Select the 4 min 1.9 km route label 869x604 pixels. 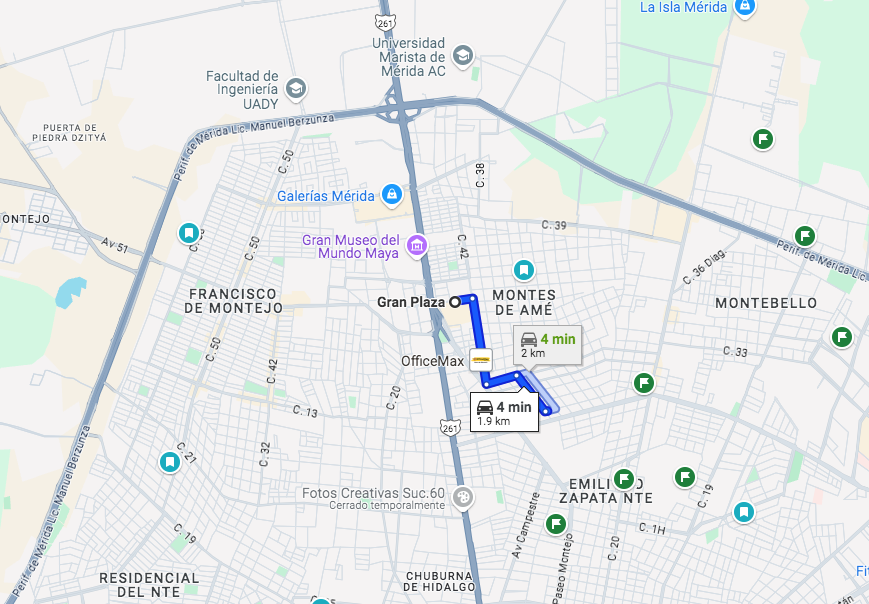tap(504, 412)
